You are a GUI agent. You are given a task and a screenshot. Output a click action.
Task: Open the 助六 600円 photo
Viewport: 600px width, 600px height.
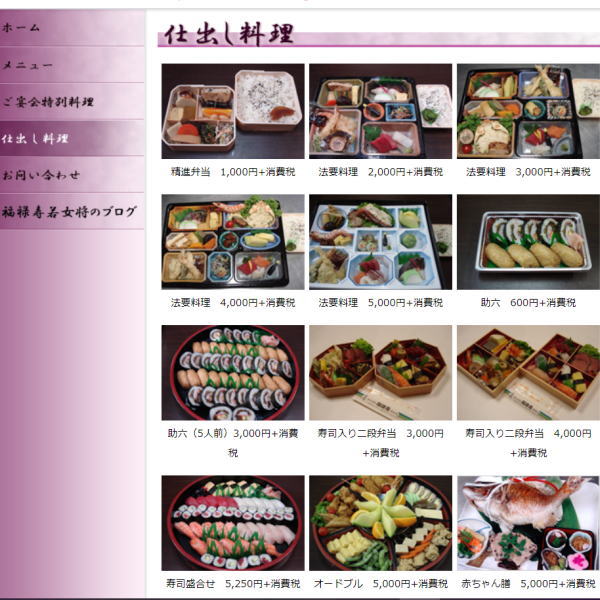click(527, 242)
